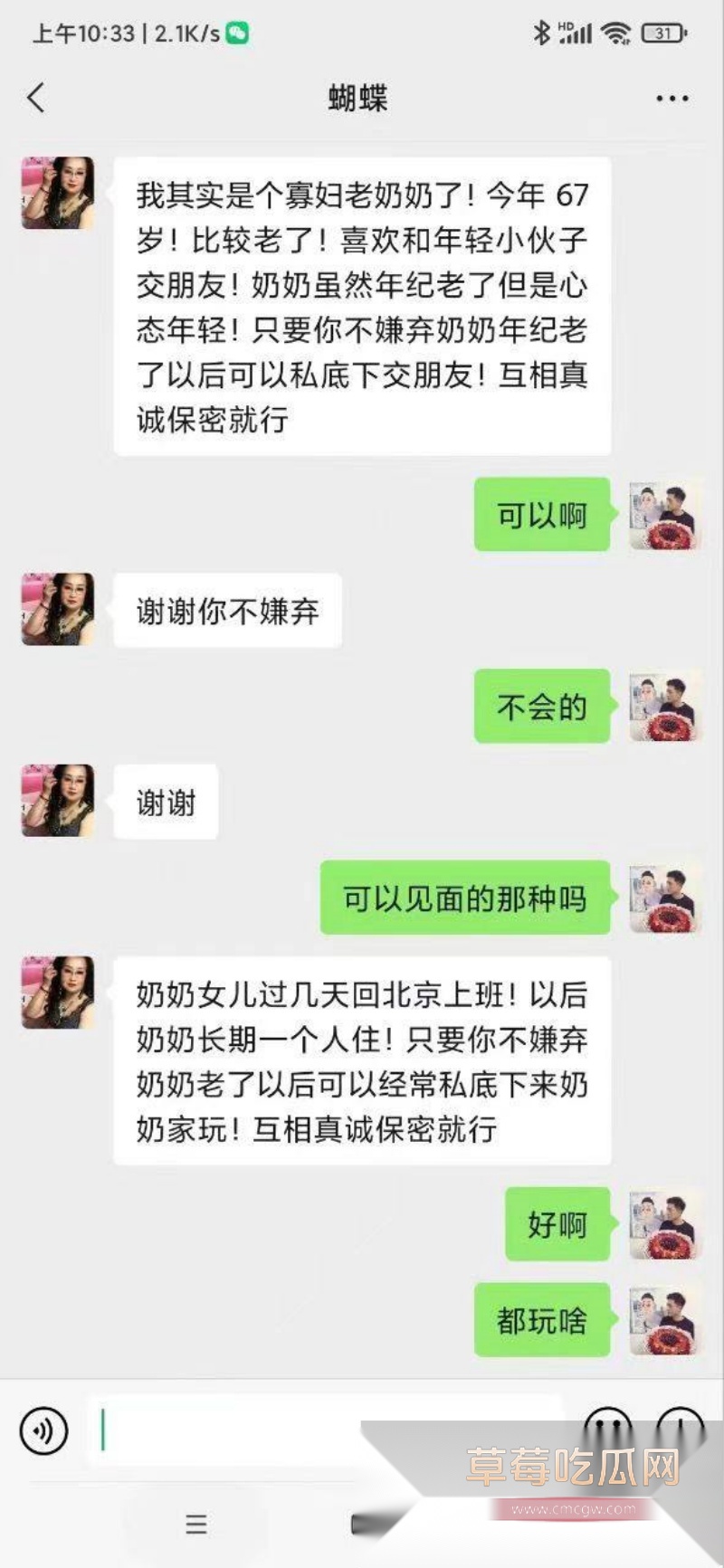Tap the battery indicator showing 31
The image size is (724, 1568).
click(662, 31)
